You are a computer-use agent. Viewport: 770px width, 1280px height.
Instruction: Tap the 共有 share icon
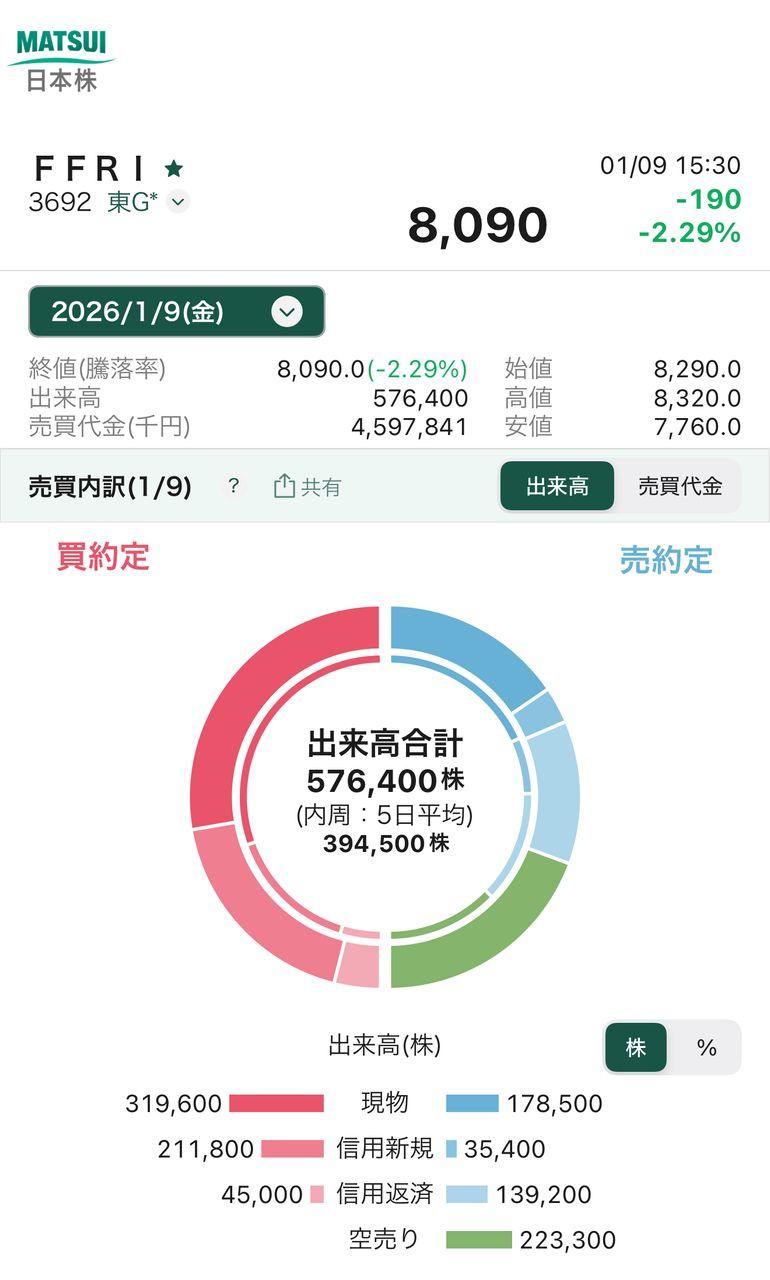coord(283,487)
